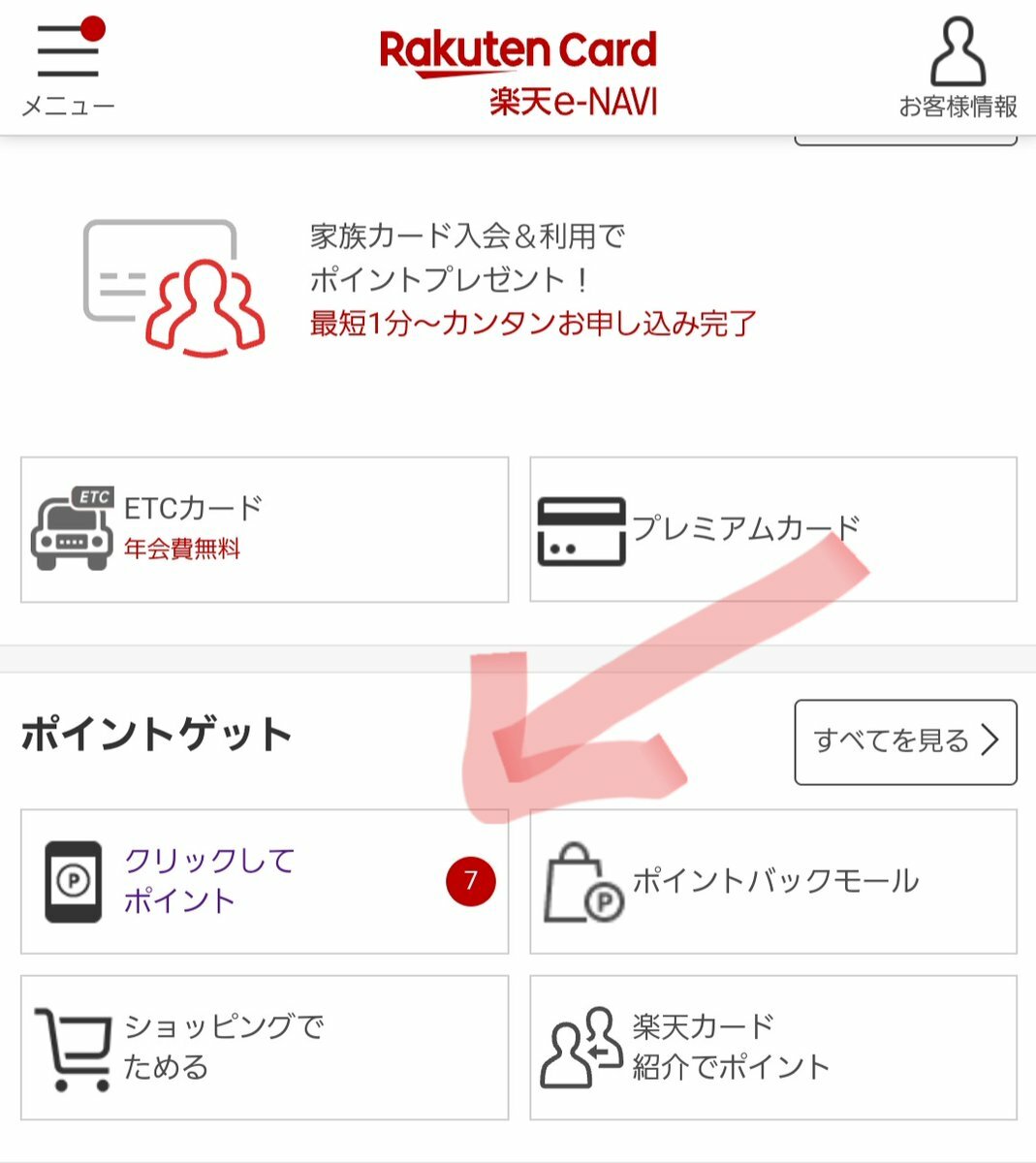The image size is (1036, 1163).
Task: Open お客様情報 account info
Action: [x=958, y=68]
